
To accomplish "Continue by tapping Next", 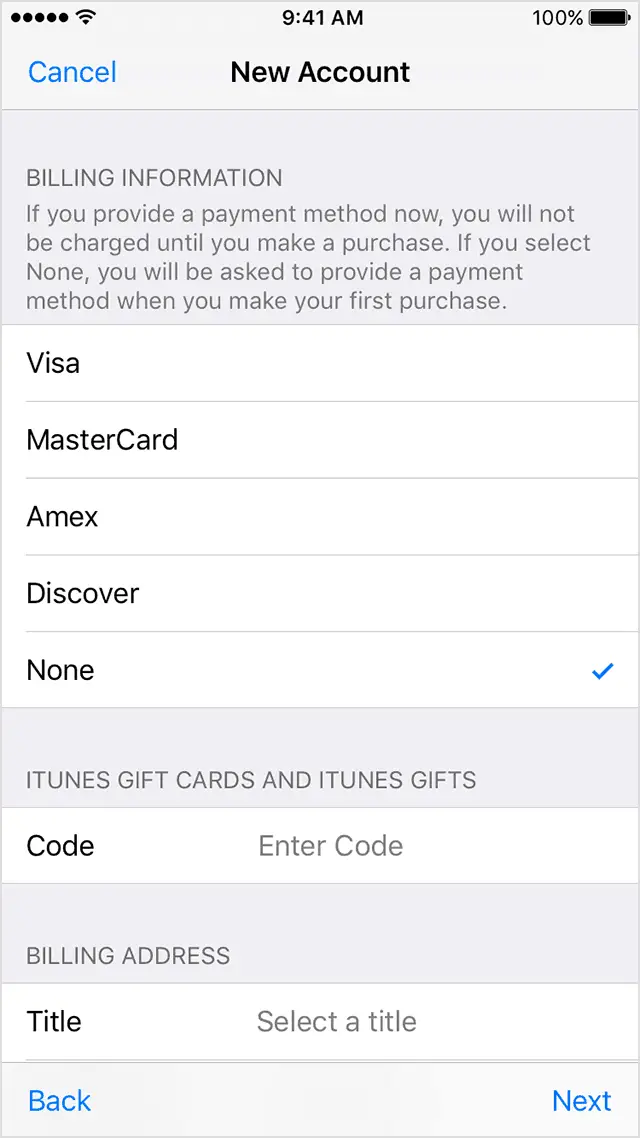I will click(581, 1100).
